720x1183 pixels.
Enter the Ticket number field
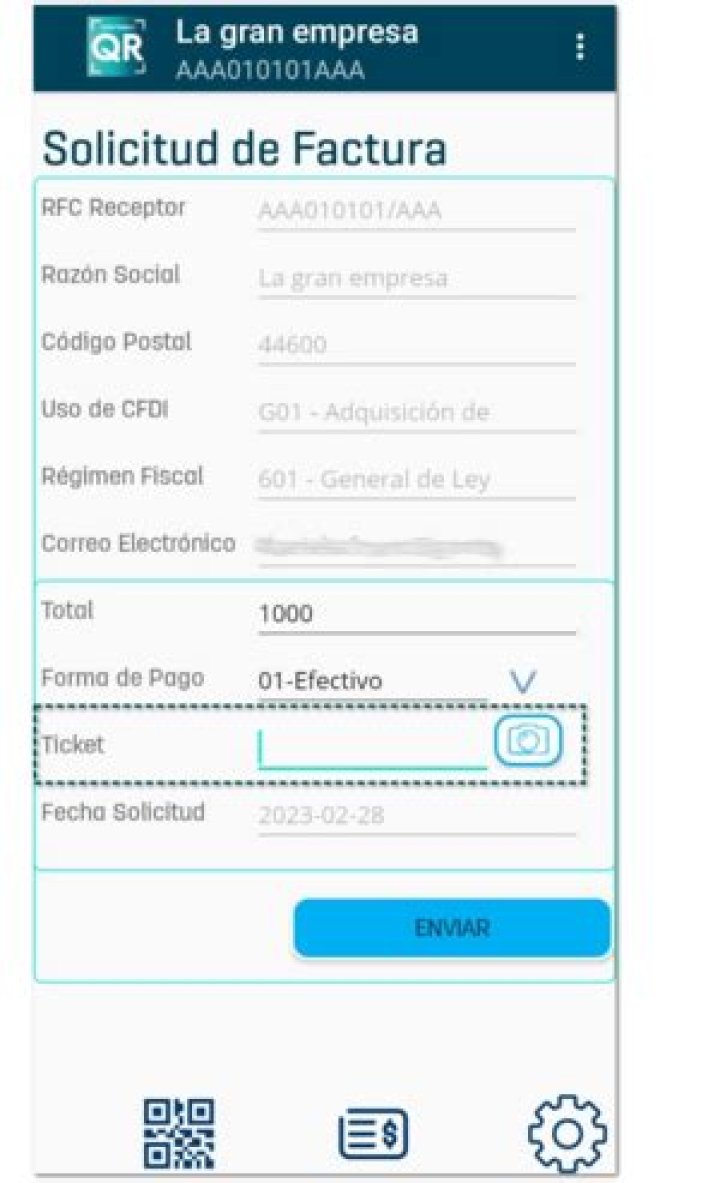pos(372,748)
